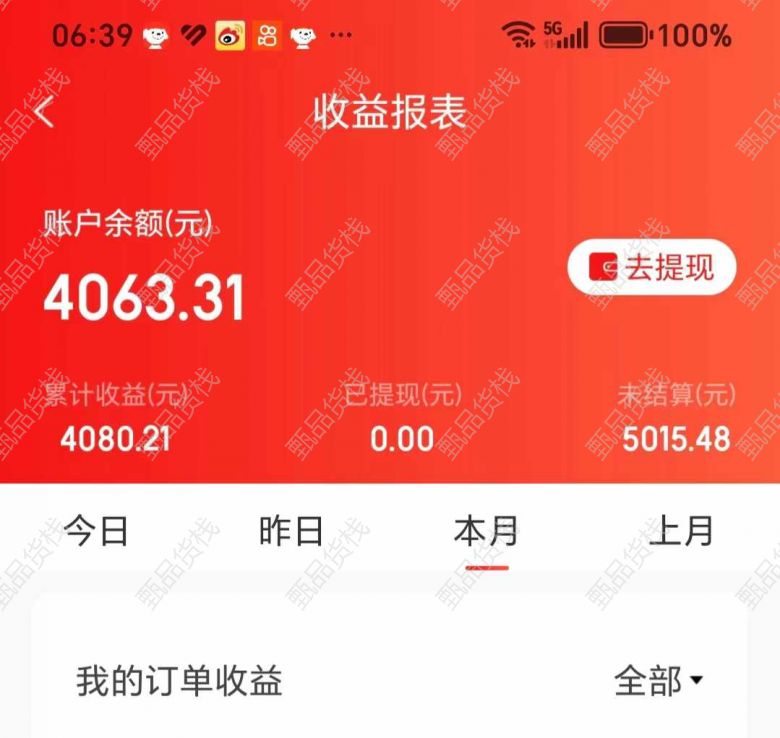Tap the 去提现 withdraw button
Image resolution: width=780 pixels, height=738 pixels.
pos(652,268)
